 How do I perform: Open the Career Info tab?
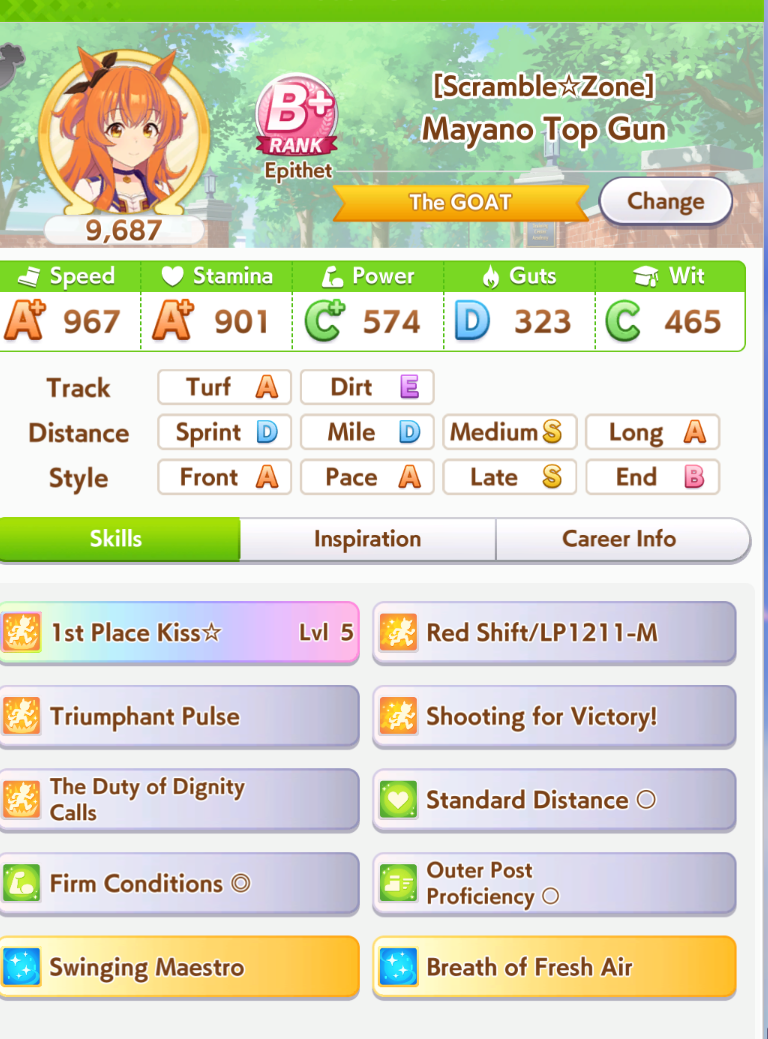click(619, 539)
